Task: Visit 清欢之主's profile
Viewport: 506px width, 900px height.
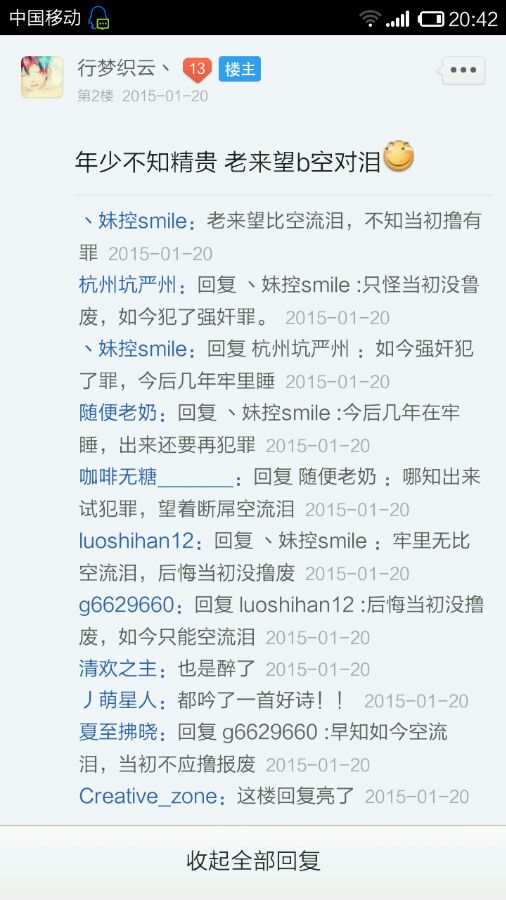Action: tap(118, 669)
